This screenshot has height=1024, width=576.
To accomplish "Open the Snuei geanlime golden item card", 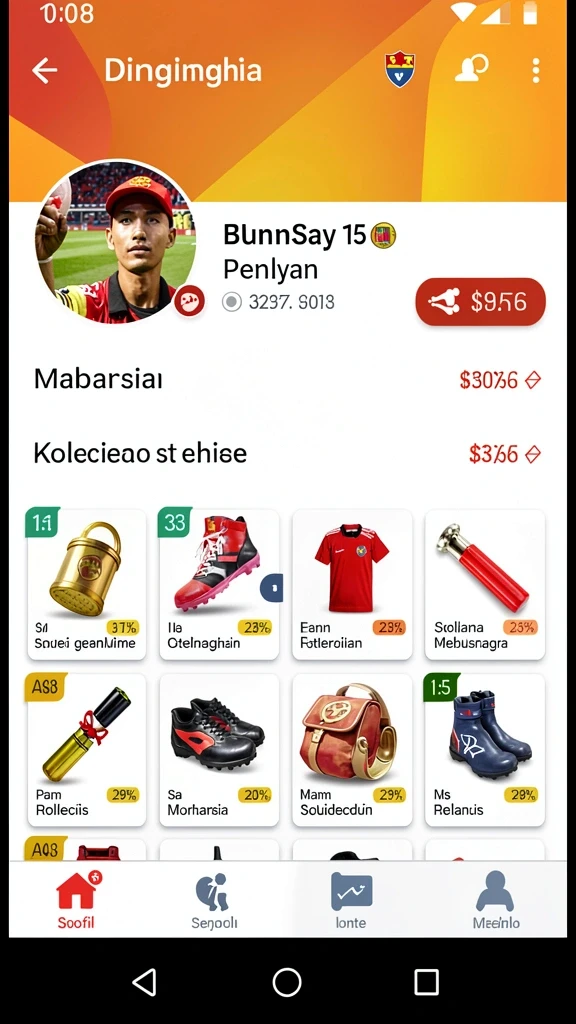I will (x=86, y=584).
